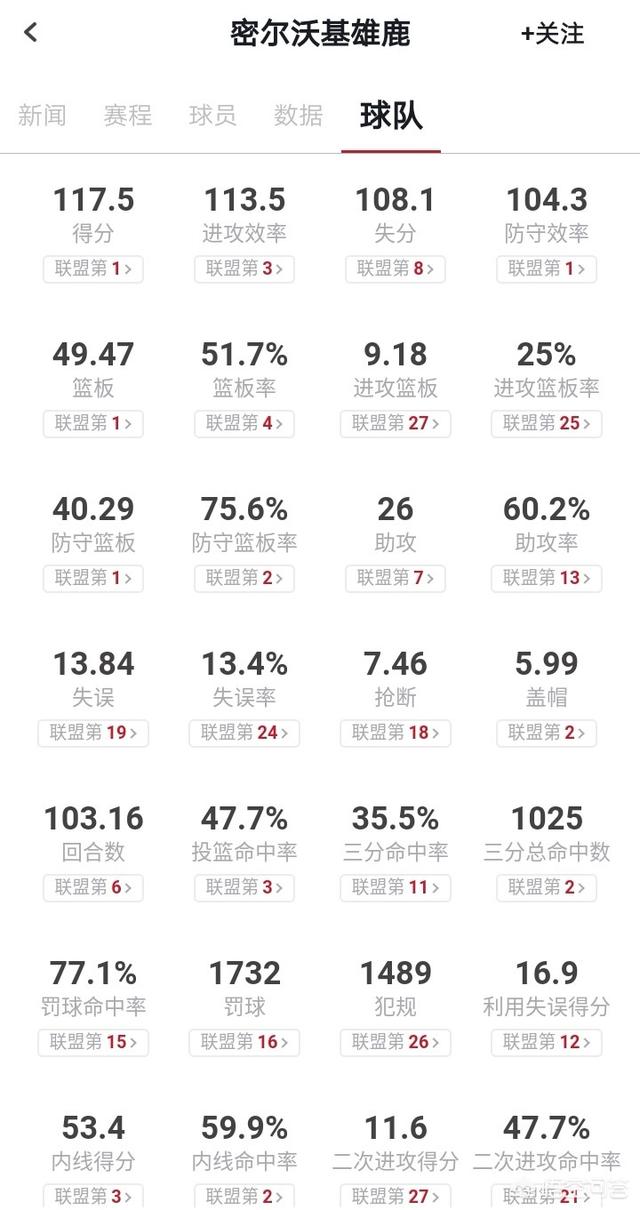Image resolution: width=640 pixels, height=1210 pixels.
Task: Switch to the 赛程 tab
Action: [x=128, y=115]
